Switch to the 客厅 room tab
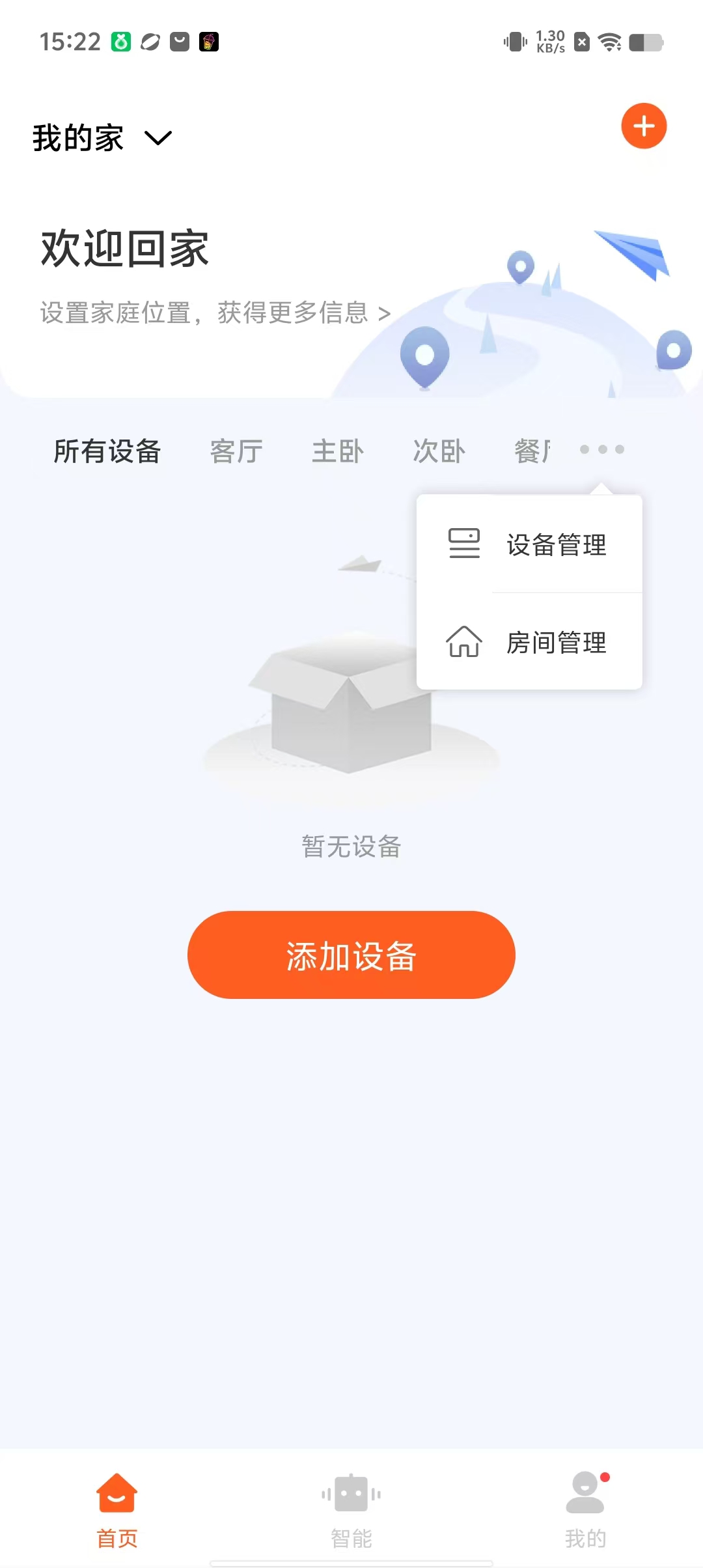The image size is (703, 1568). [236, 451]
